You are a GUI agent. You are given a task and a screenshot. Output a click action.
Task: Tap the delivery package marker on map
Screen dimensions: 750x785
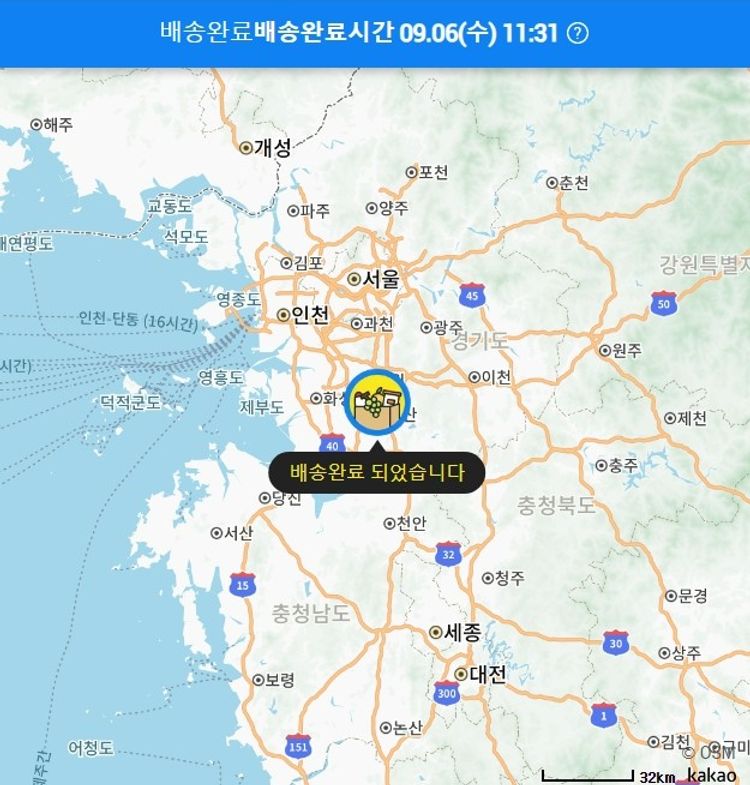click(377, 402)
